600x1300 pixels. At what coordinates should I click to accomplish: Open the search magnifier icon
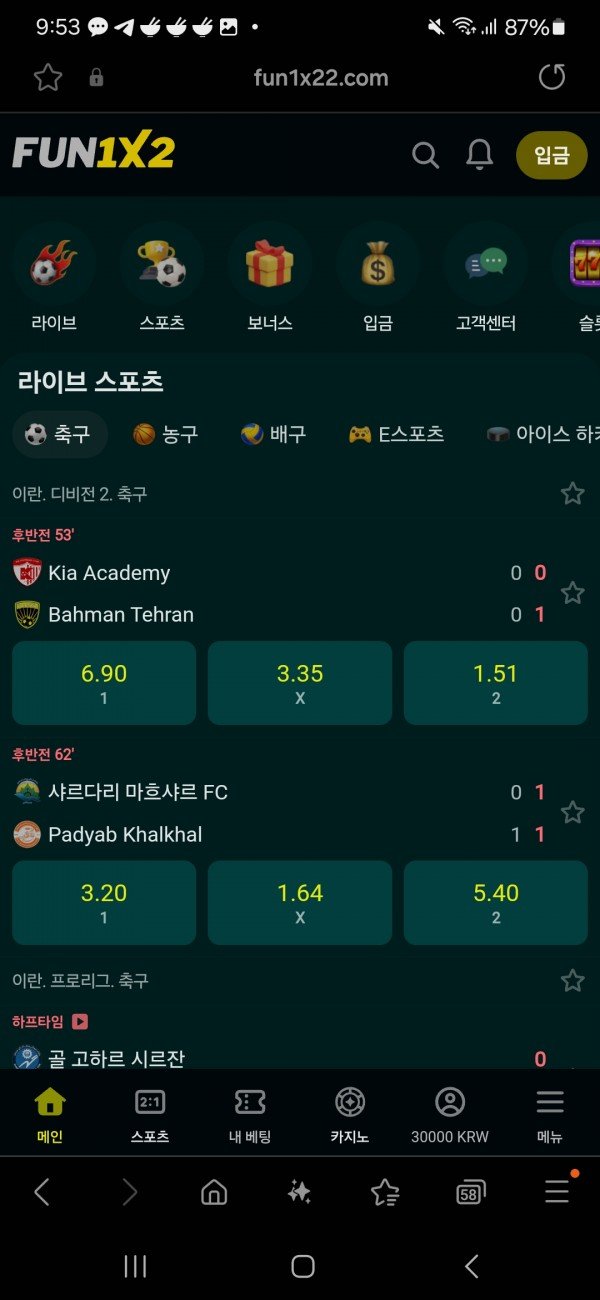click(425, 155)
